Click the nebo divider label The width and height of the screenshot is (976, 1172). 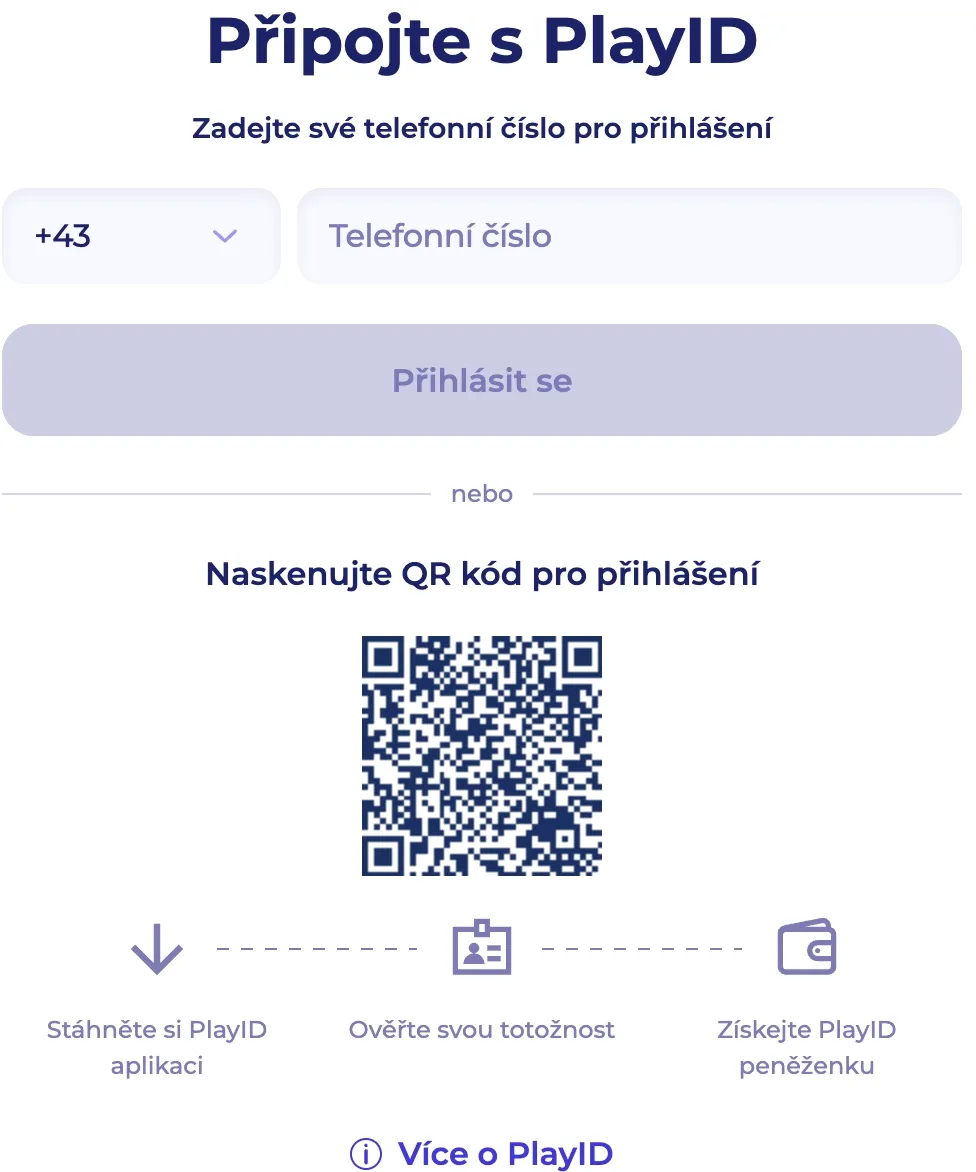pyautogui.click(x=482, y=493)
